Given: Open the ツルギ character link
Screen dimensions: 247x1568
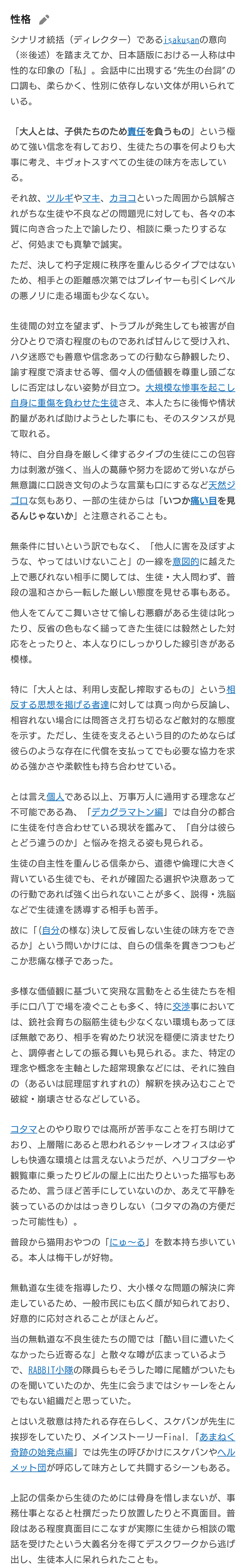Looking at the screenshot, I should 60,198.
